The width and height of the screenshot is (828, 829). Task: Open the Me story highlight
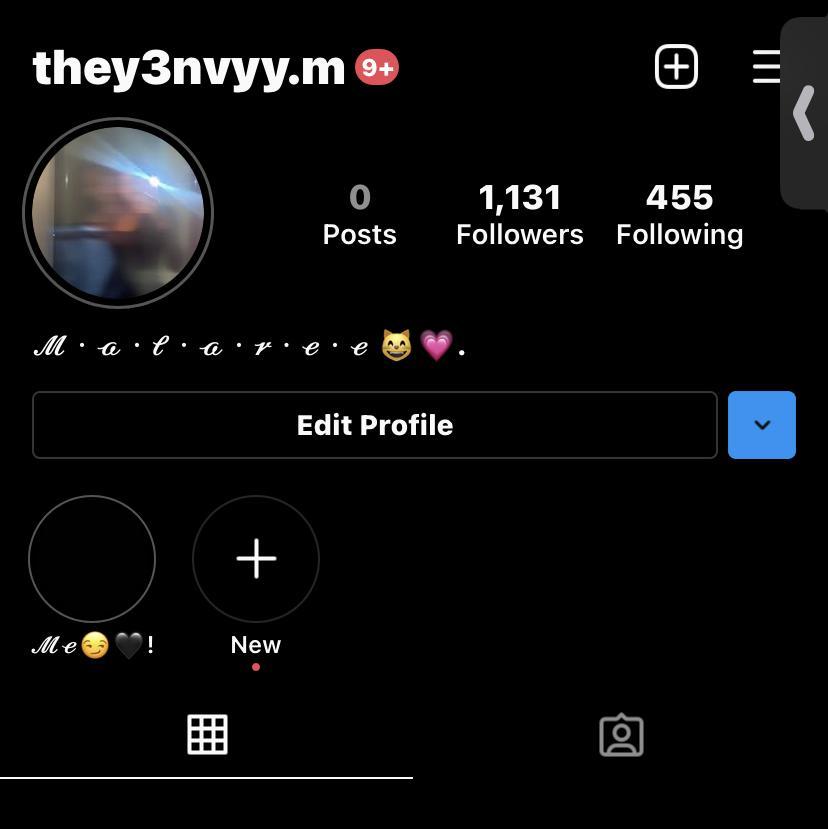[92, 559]
